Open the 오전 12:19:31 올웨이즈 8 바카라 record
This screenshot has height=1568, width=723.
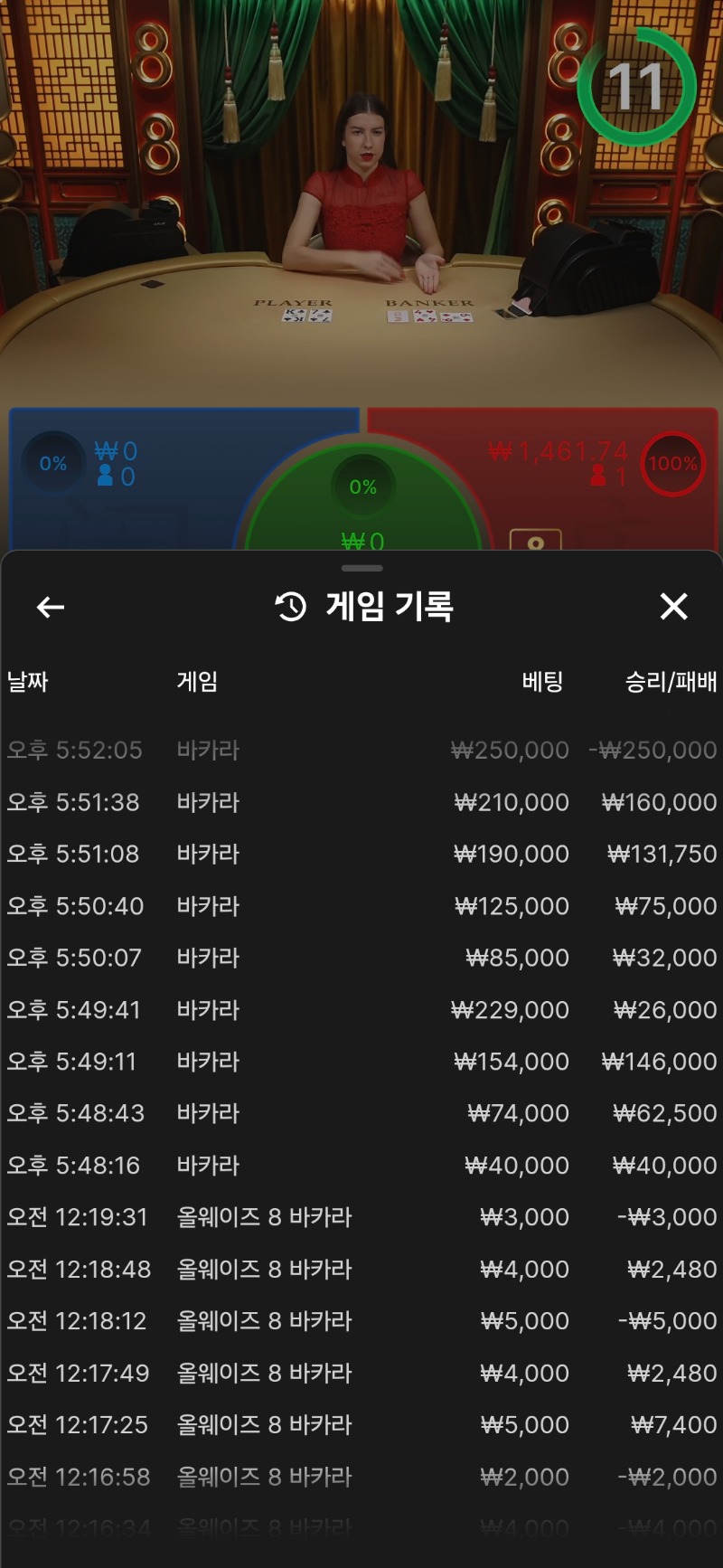pyautogui.click(x=361, y=1217)
